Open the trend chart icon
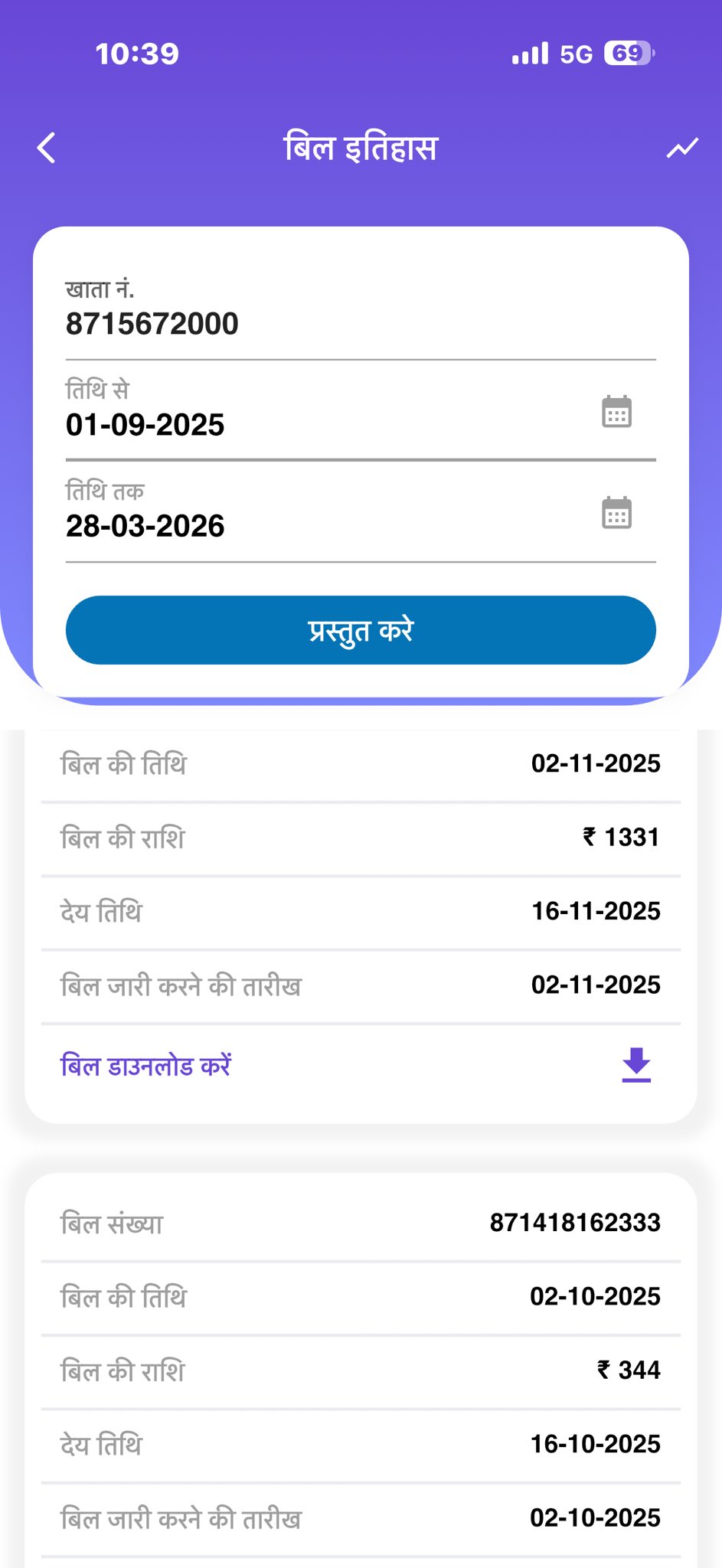 click(681, 148)
